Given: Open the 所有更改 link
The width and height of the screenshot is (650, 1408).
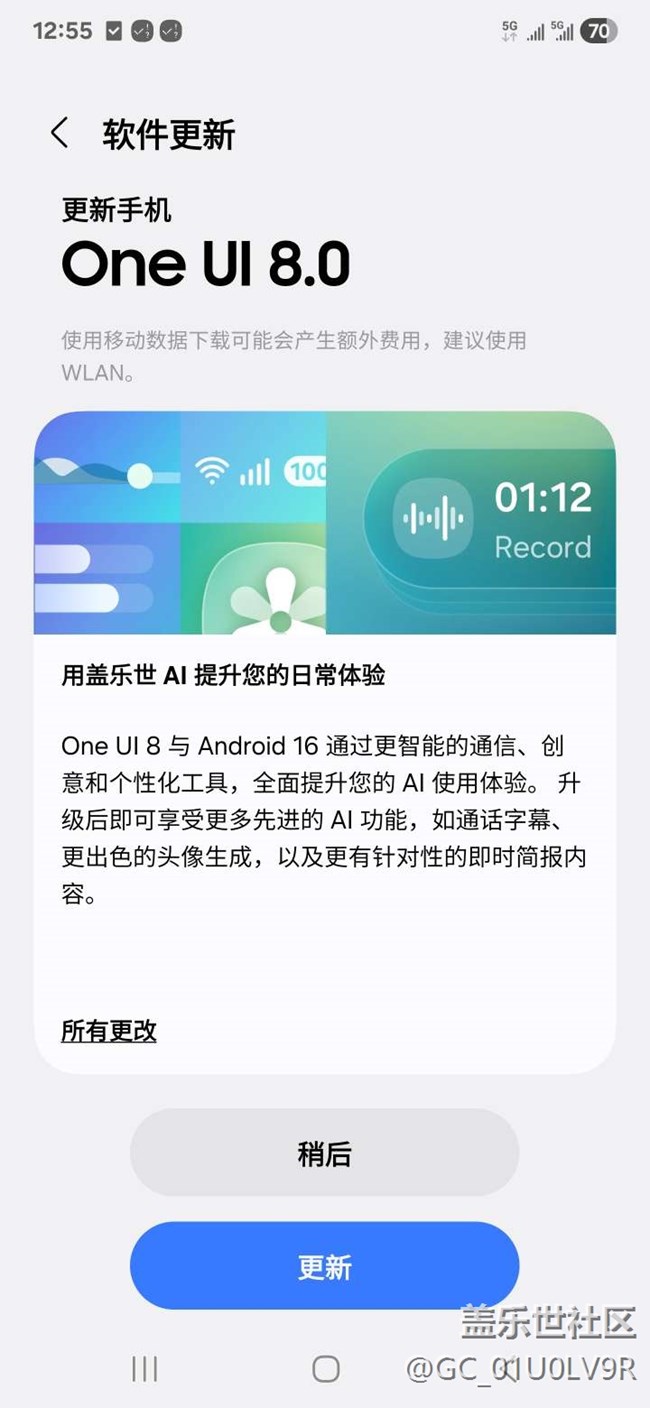Looking at the screenshot, I should point(109,1030).
